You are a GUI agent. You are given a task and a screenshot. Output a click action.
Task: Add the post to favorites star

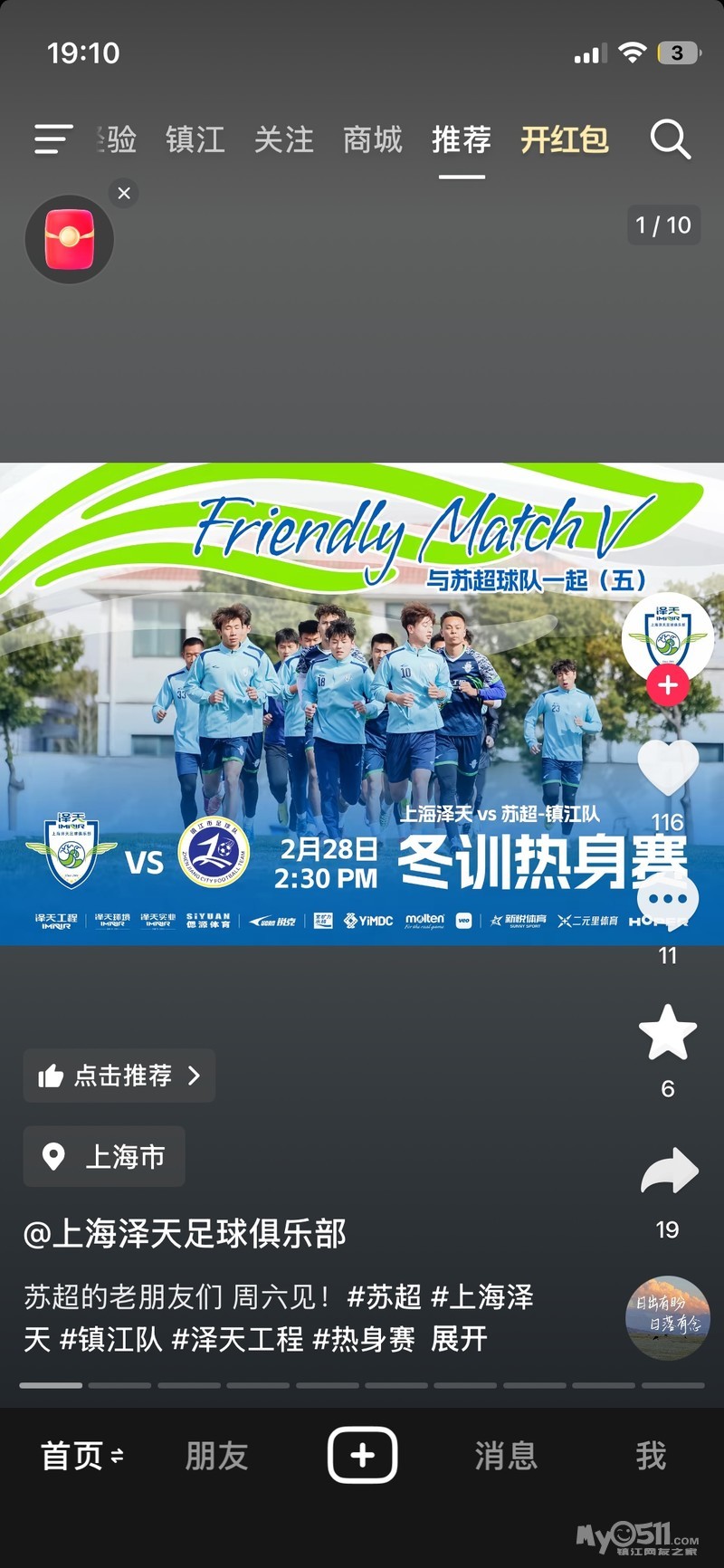668,1033
